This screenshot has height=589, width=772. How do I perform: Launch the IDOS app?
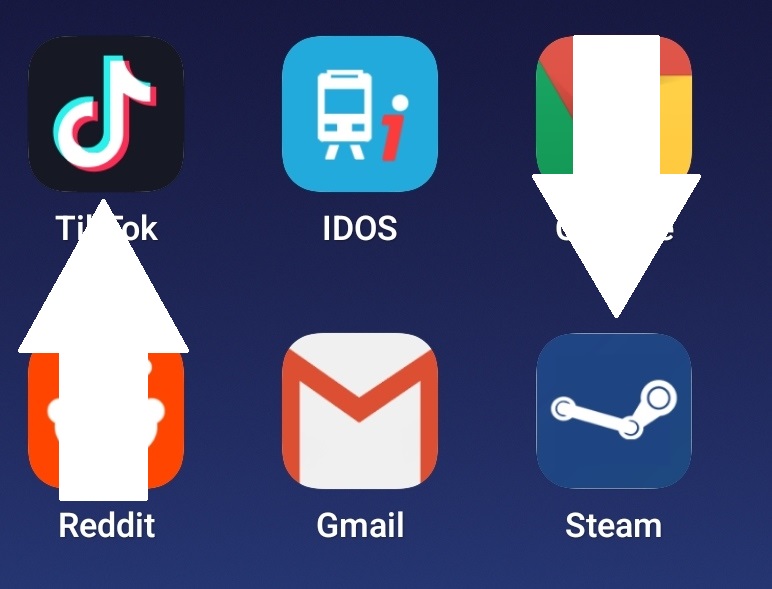[x=360, y=113]
